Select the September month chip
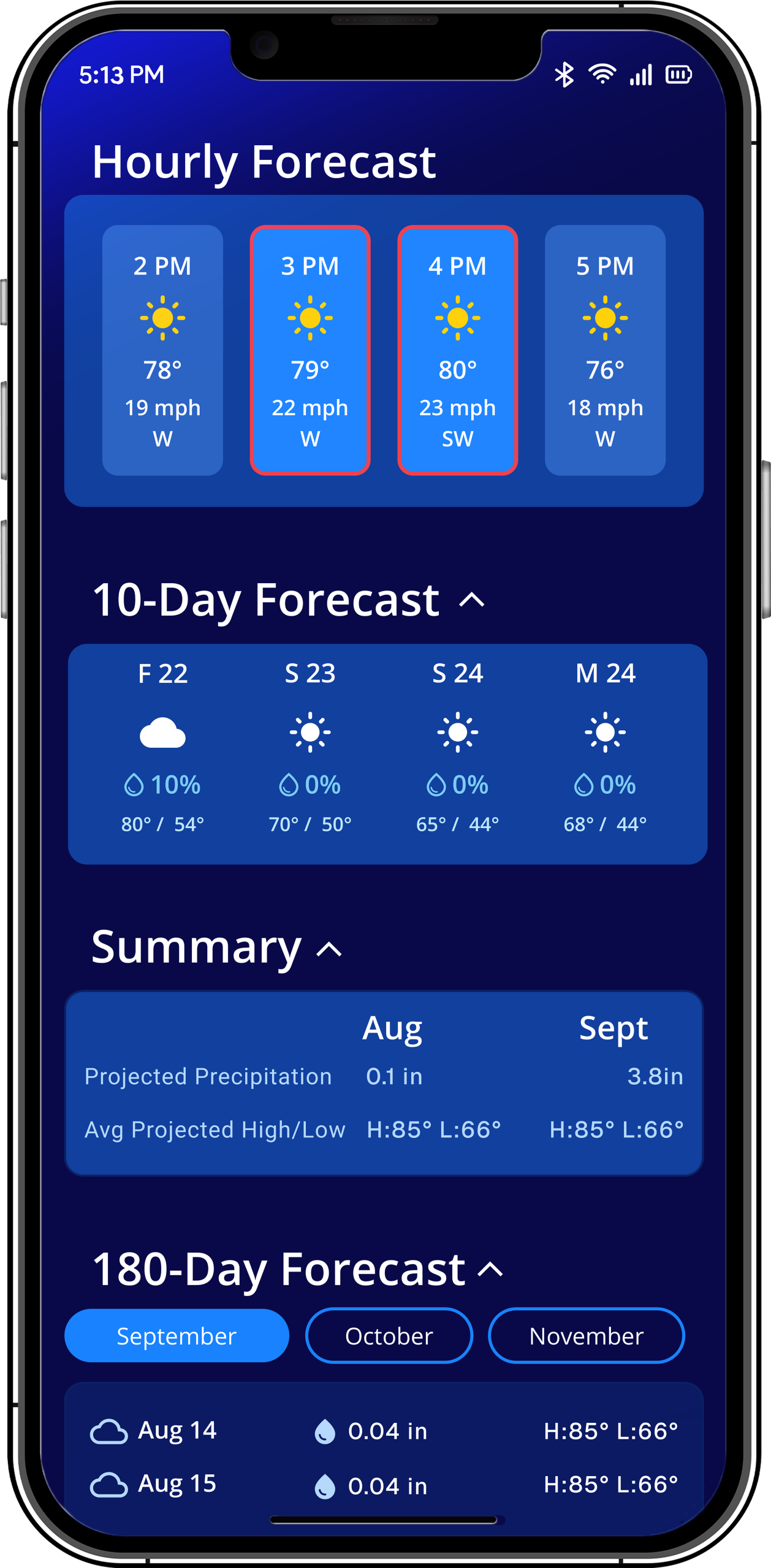771x1568 pixels. 177,1336
